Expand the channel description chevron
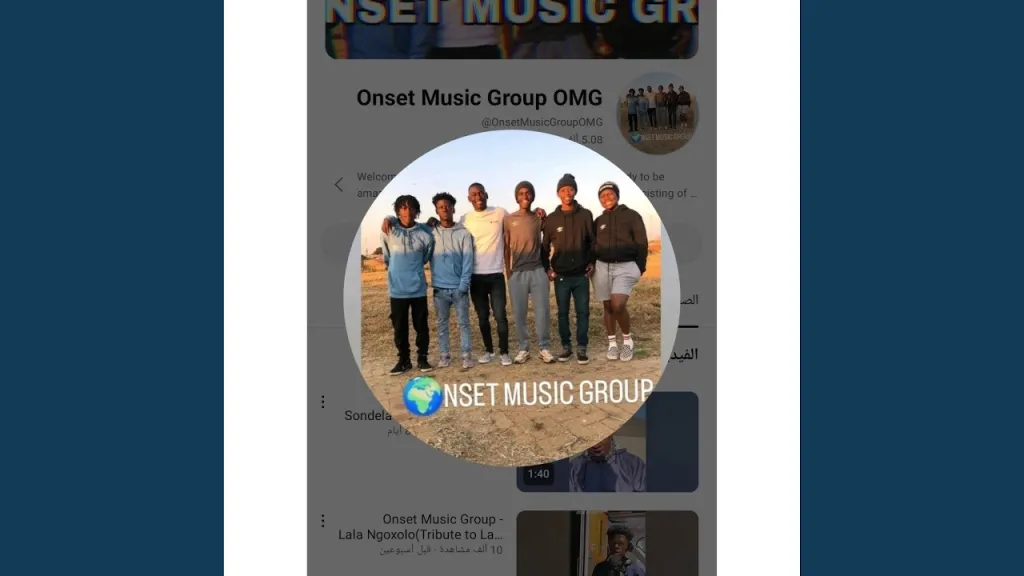The height and width of the screenshot is (576, 1024). tap(339, 184)
